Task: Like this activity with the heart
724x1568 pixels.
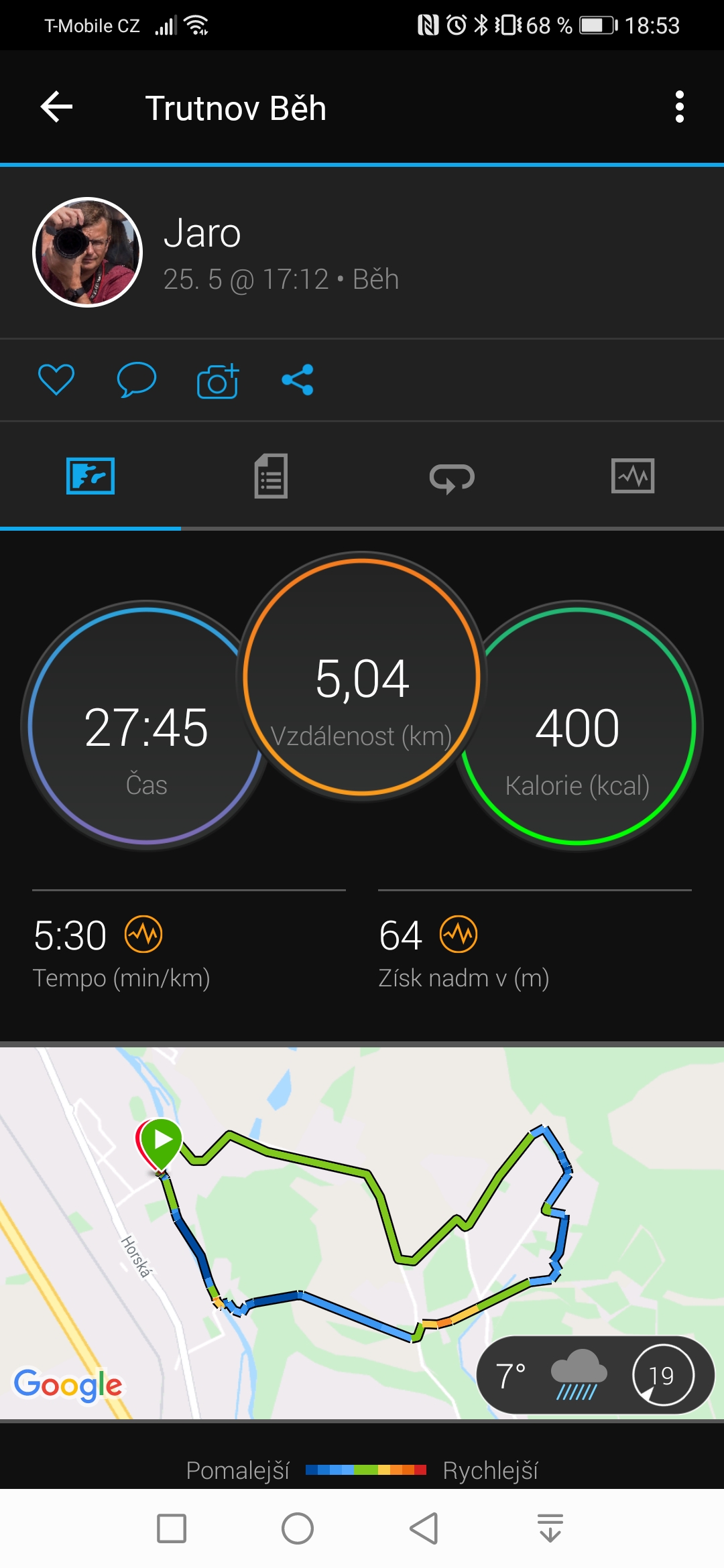Action: click(x=56, y=380)
